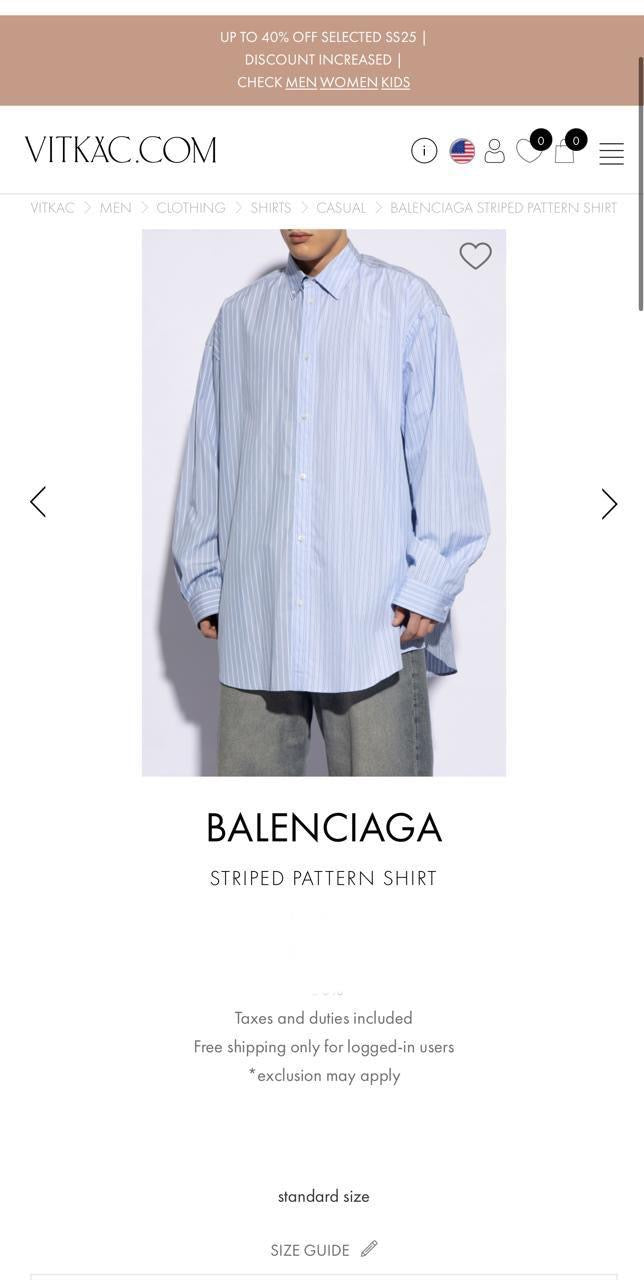Image resolution: width=644 pixels, height=1280 pixels.
Task: Go to CLOTHING breadcrumb category
Action: click(191, 208)
